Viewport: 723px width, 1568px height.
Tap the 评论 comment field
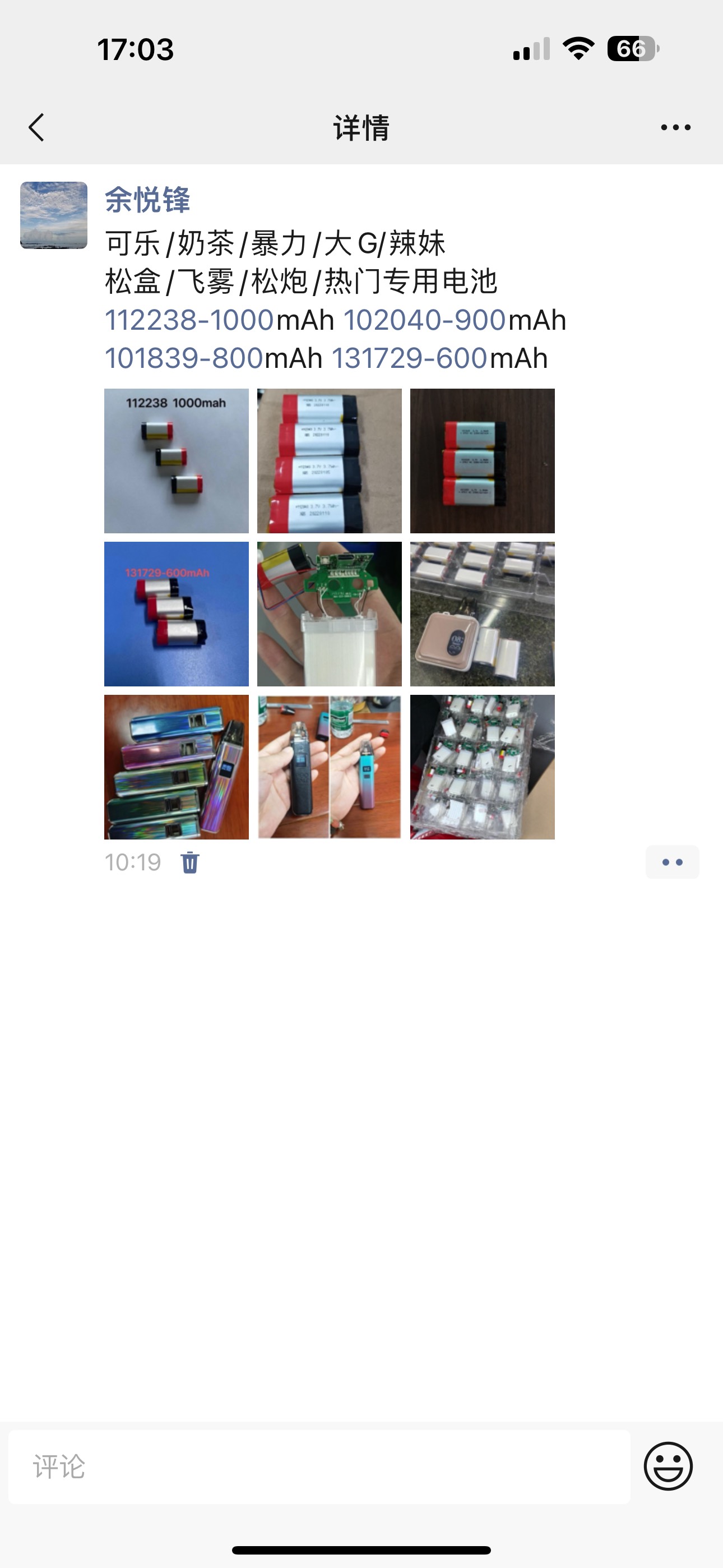[x=319, y=1467]
